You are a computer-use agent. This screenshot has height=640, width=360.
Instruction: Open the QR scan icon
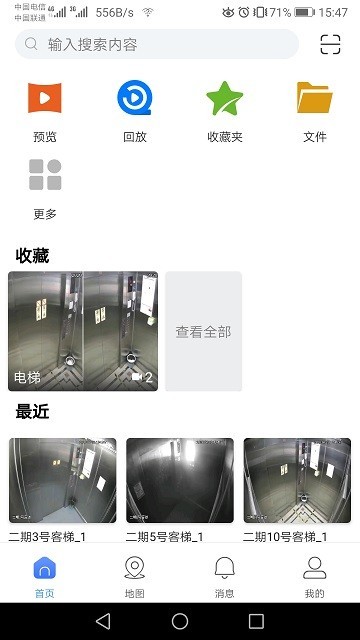click(330, 44)
